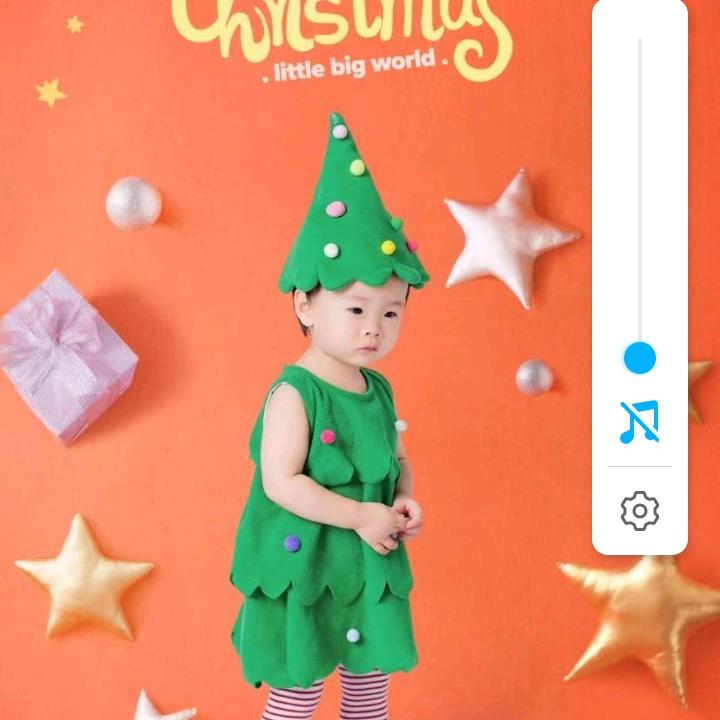
Task: Tap the media volume slider handle
Action: coord(640,358)
